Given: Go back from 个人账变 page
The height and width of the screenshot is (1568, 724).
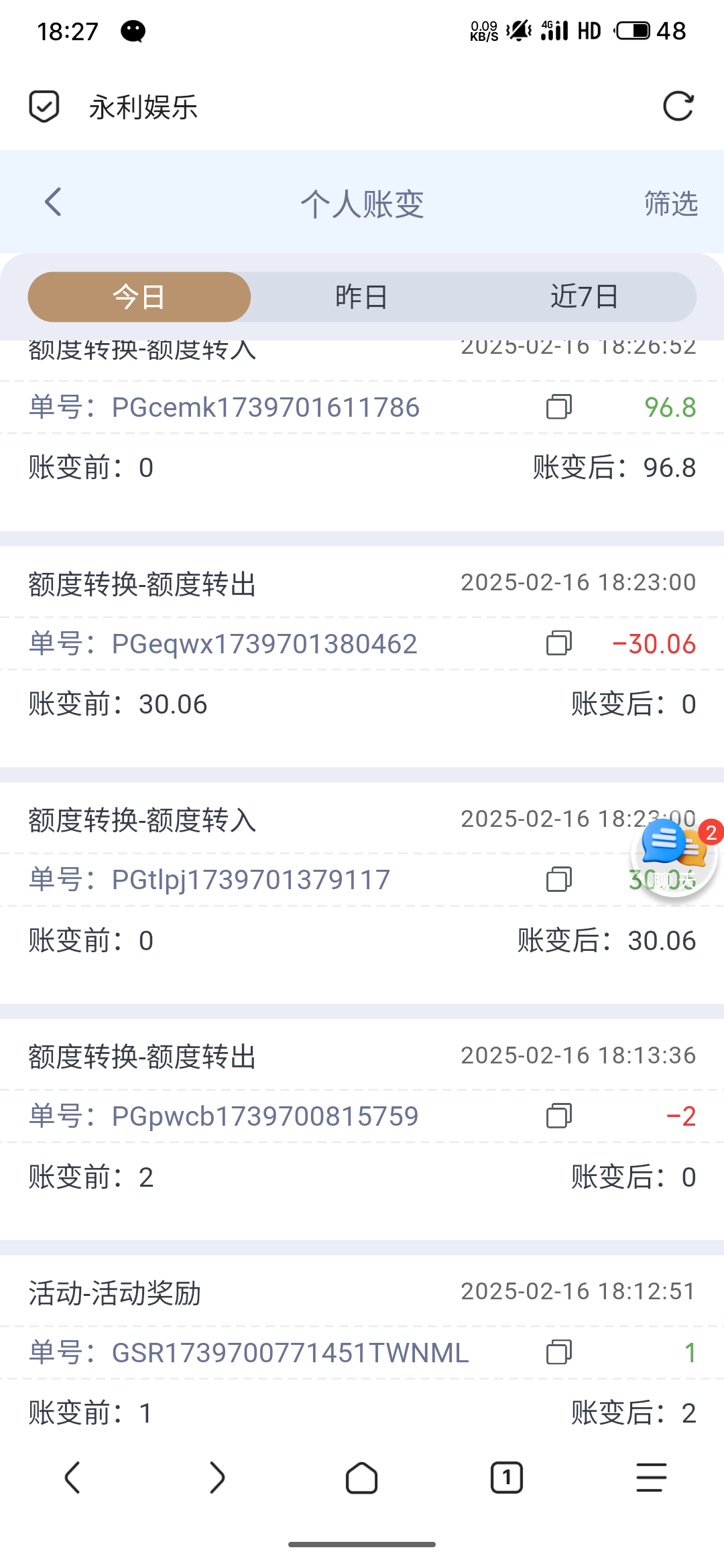Looking at the screenshot, I should pyautogui.click(x=53, y=202).
